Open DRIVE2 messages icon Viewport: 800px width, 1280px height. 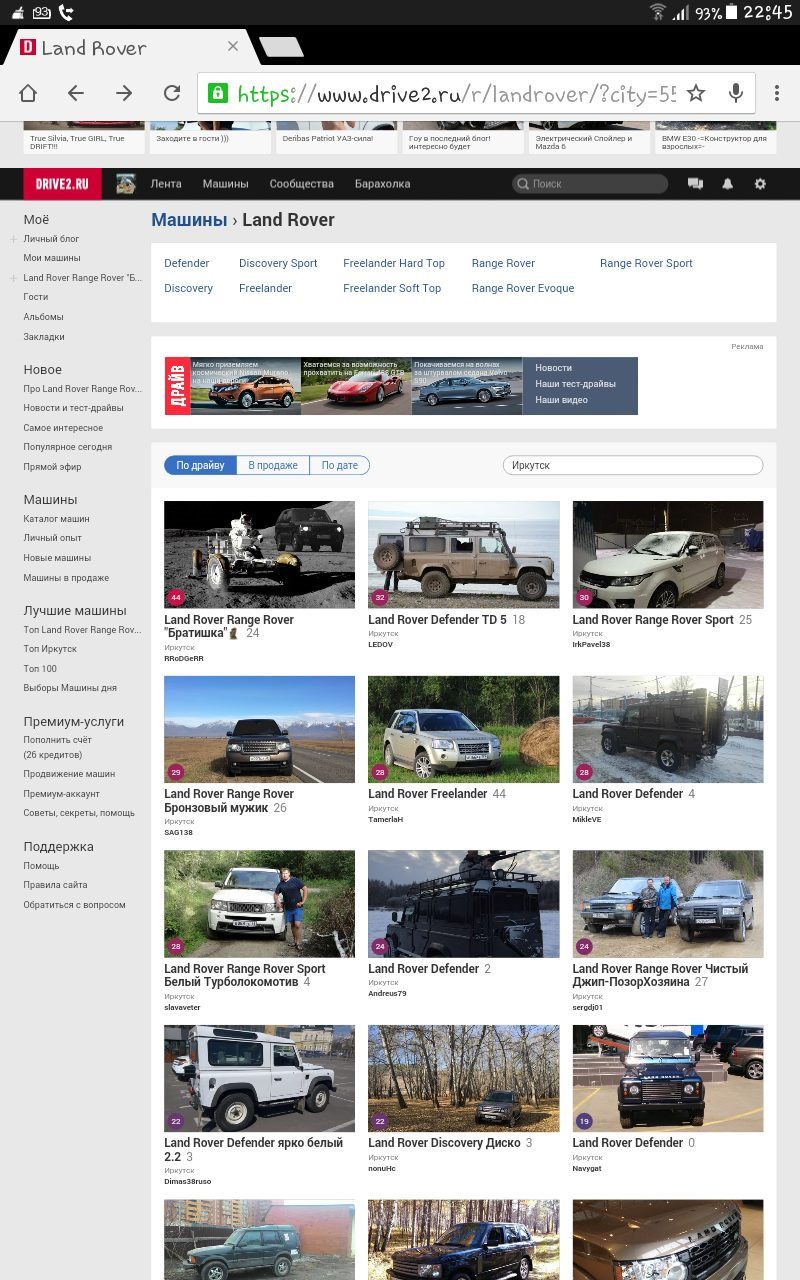tap(695, 184)
